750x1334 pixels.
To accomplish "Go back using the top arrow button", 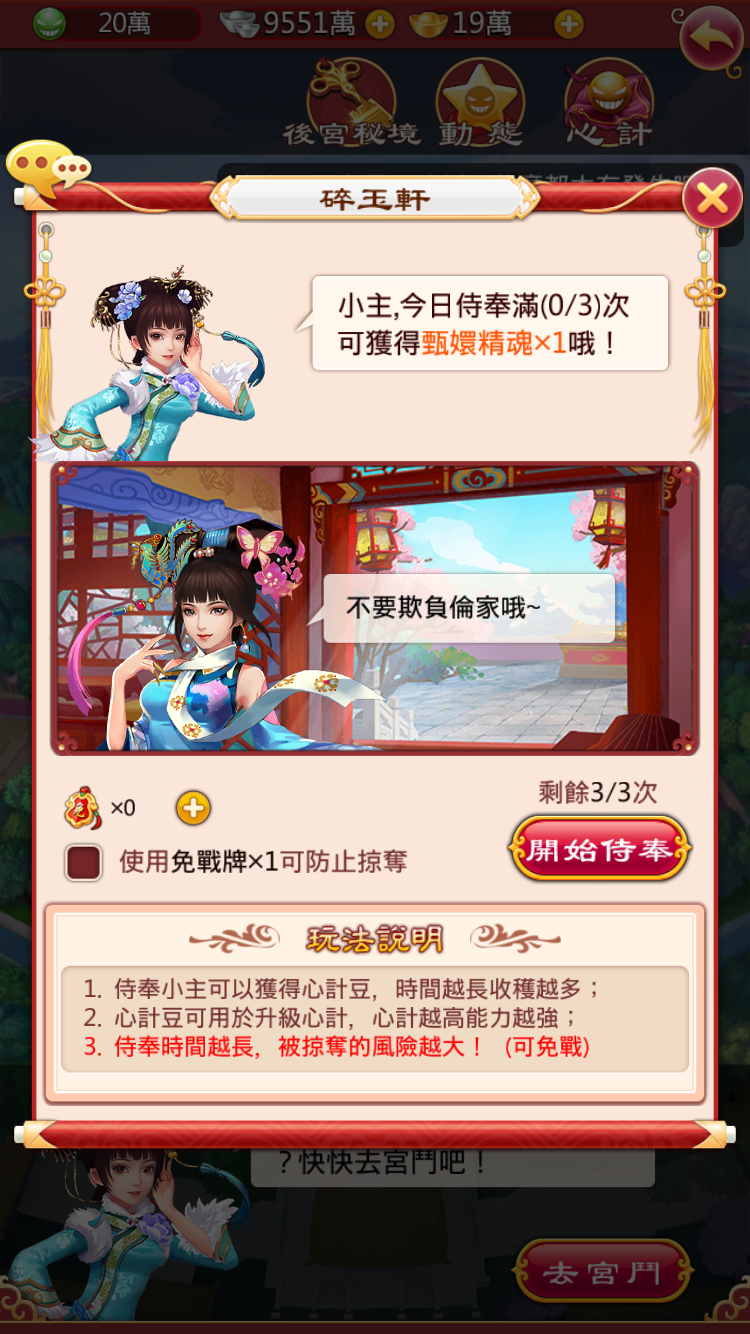I will point(710,38).
